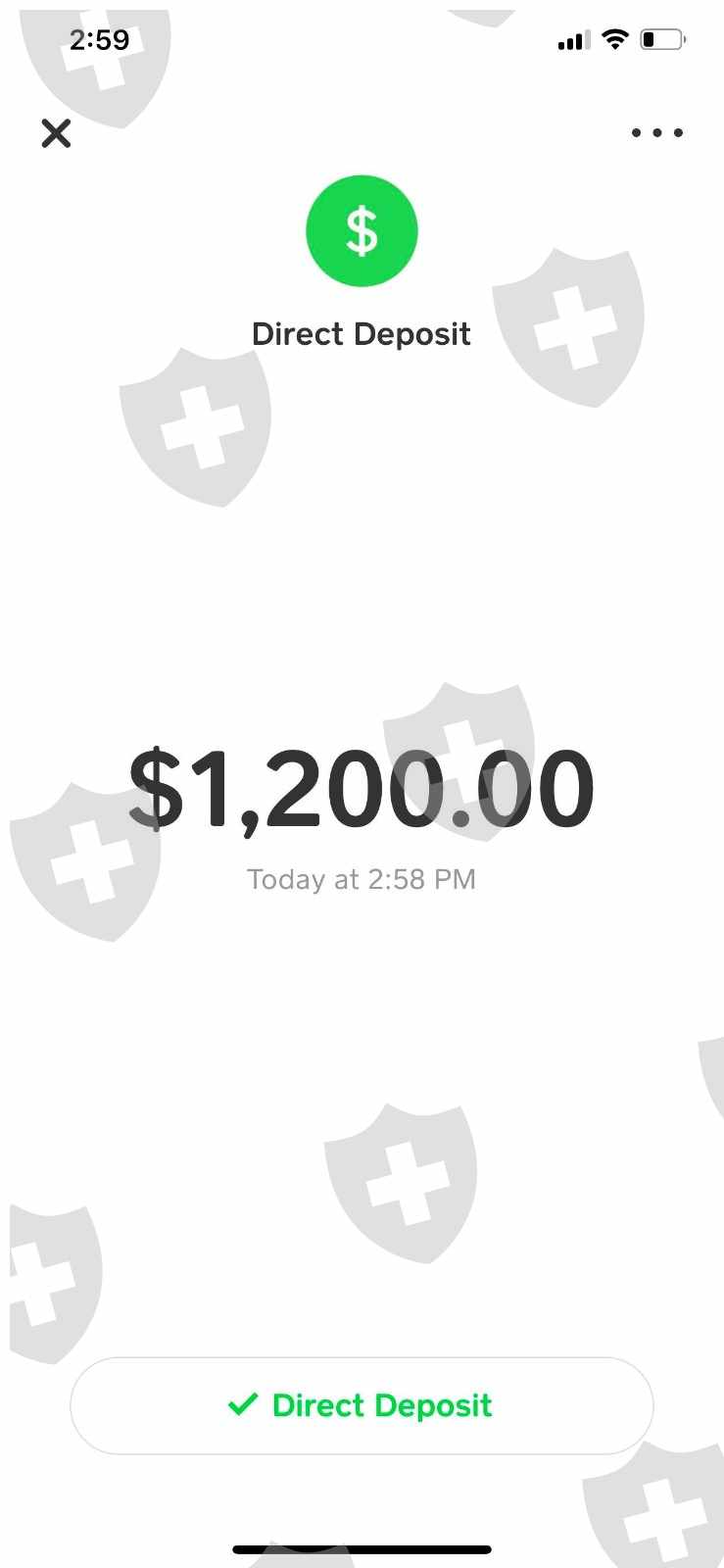Open the three-dot overflow menu
This screenshot has width=724, height=1568.
click(656, 132)
